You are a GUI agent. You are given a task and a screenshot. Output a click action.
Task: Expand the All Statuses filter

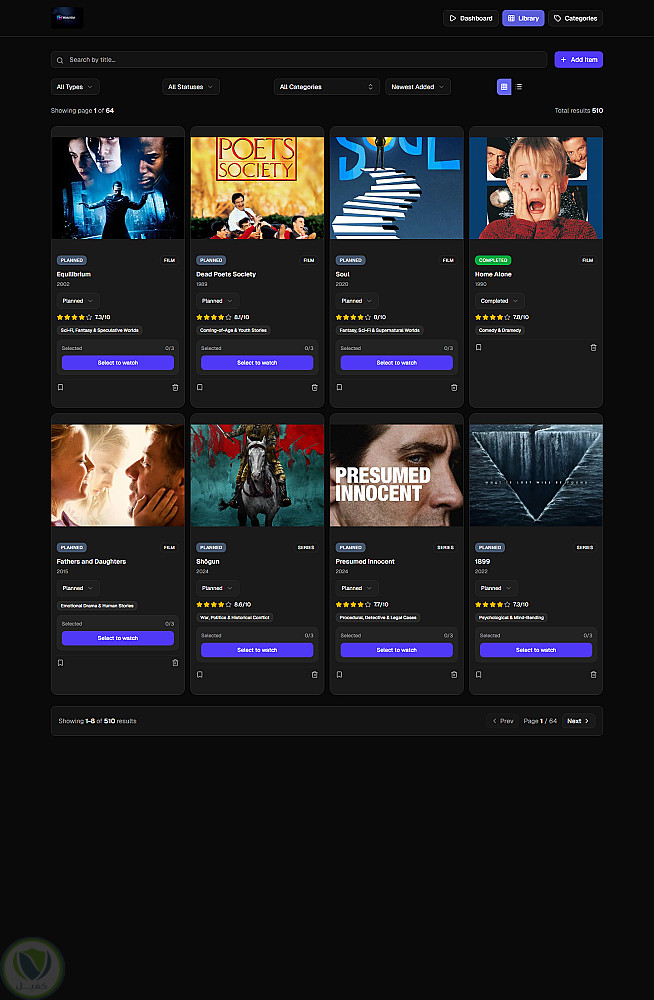pyautogui.click(x=191, y=87)
